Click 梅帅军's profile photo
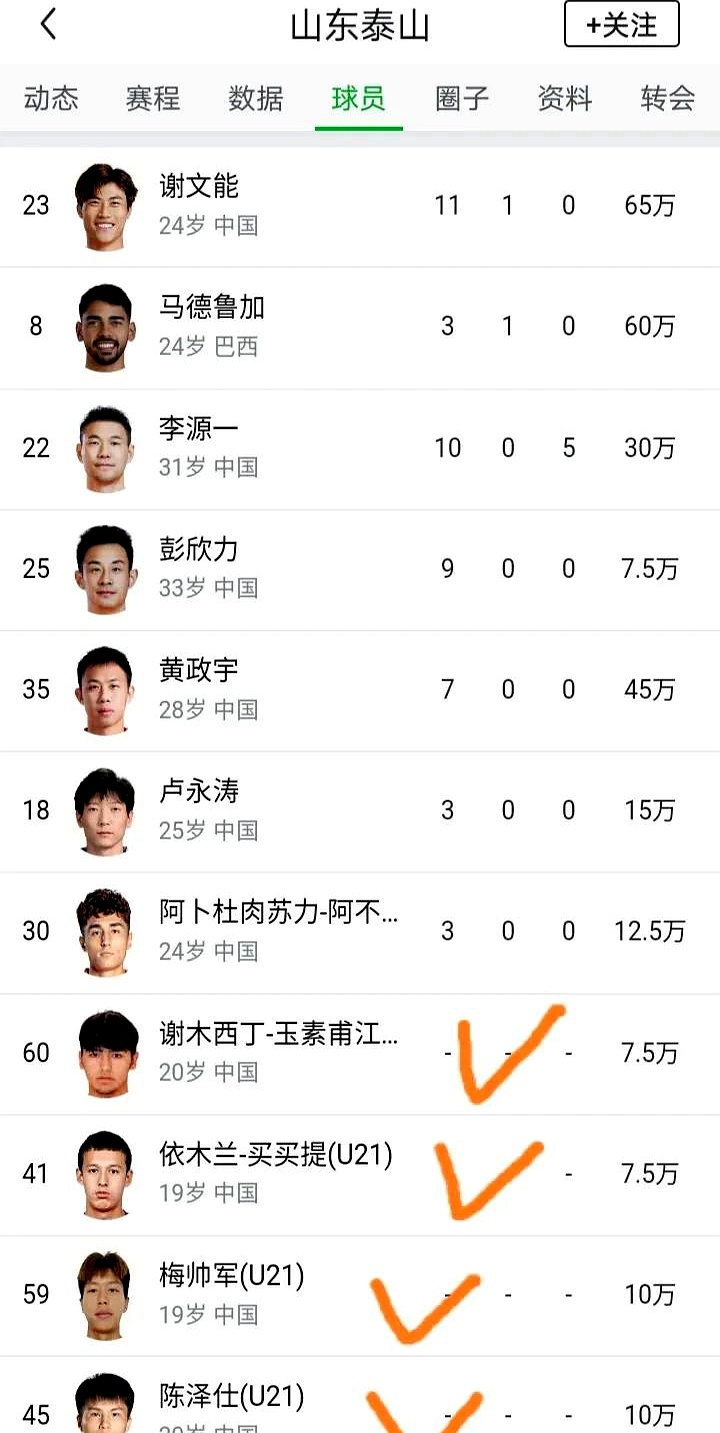The height and width of the screenshot is (1433, 720). [104, 1295]
